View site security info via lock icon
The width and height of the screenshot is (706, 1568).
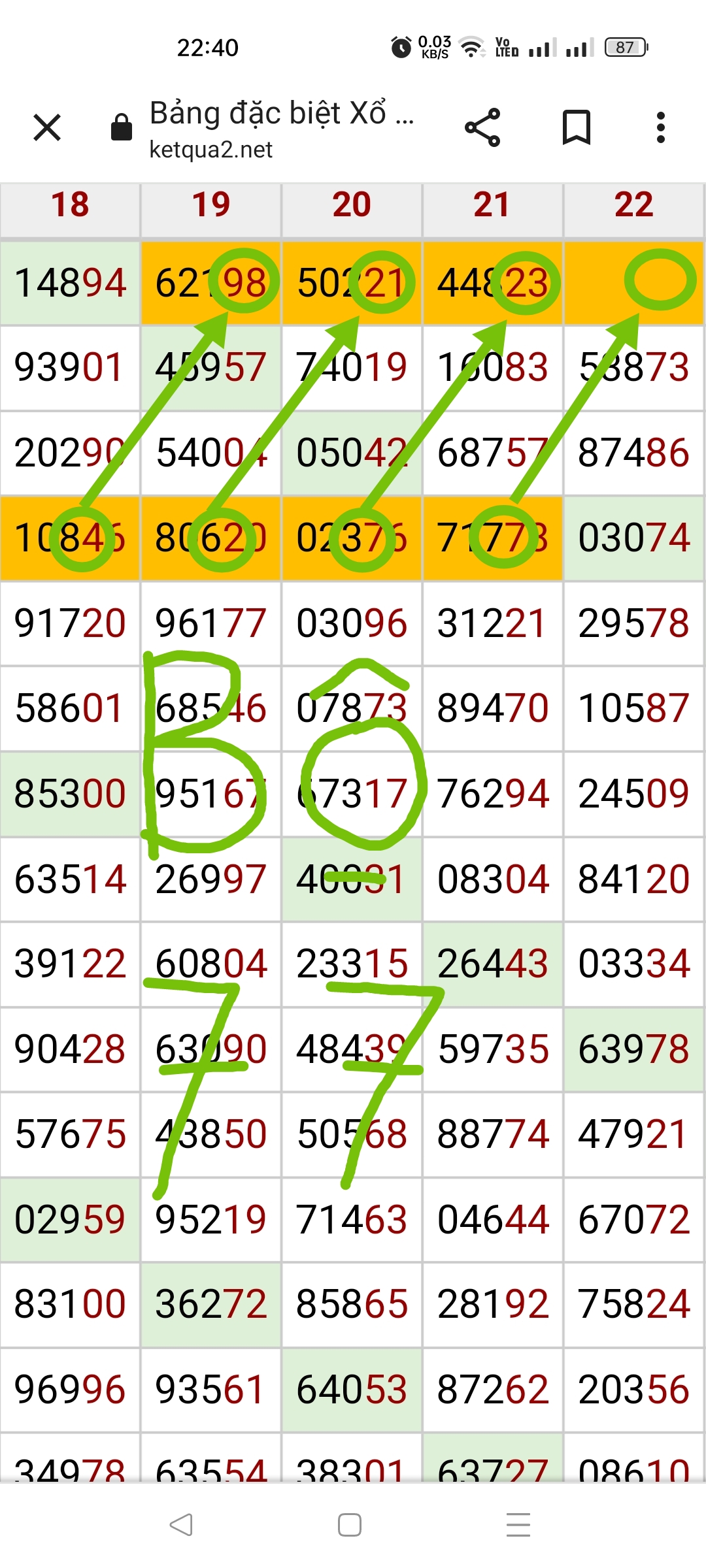click(x=121, y=127)
